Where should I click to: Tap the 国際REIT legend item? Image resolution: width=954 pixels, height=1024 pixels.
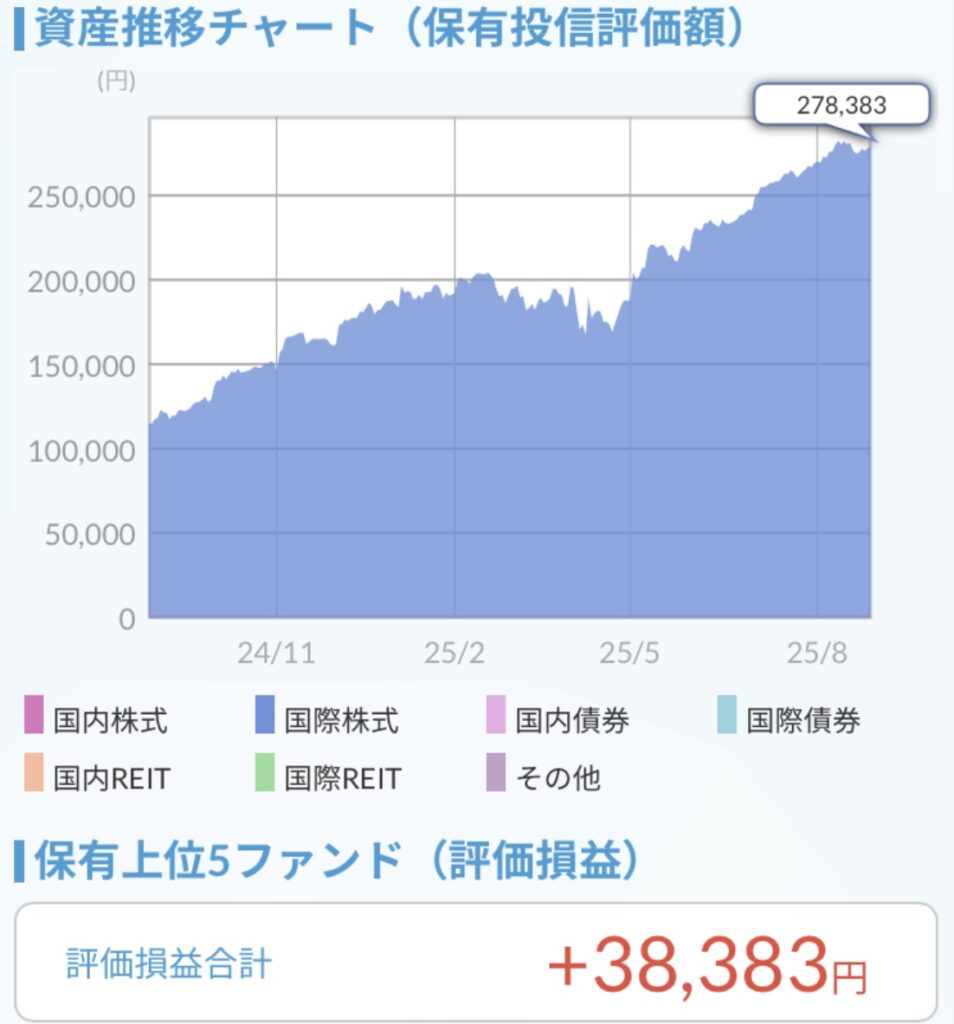point(328,777)
